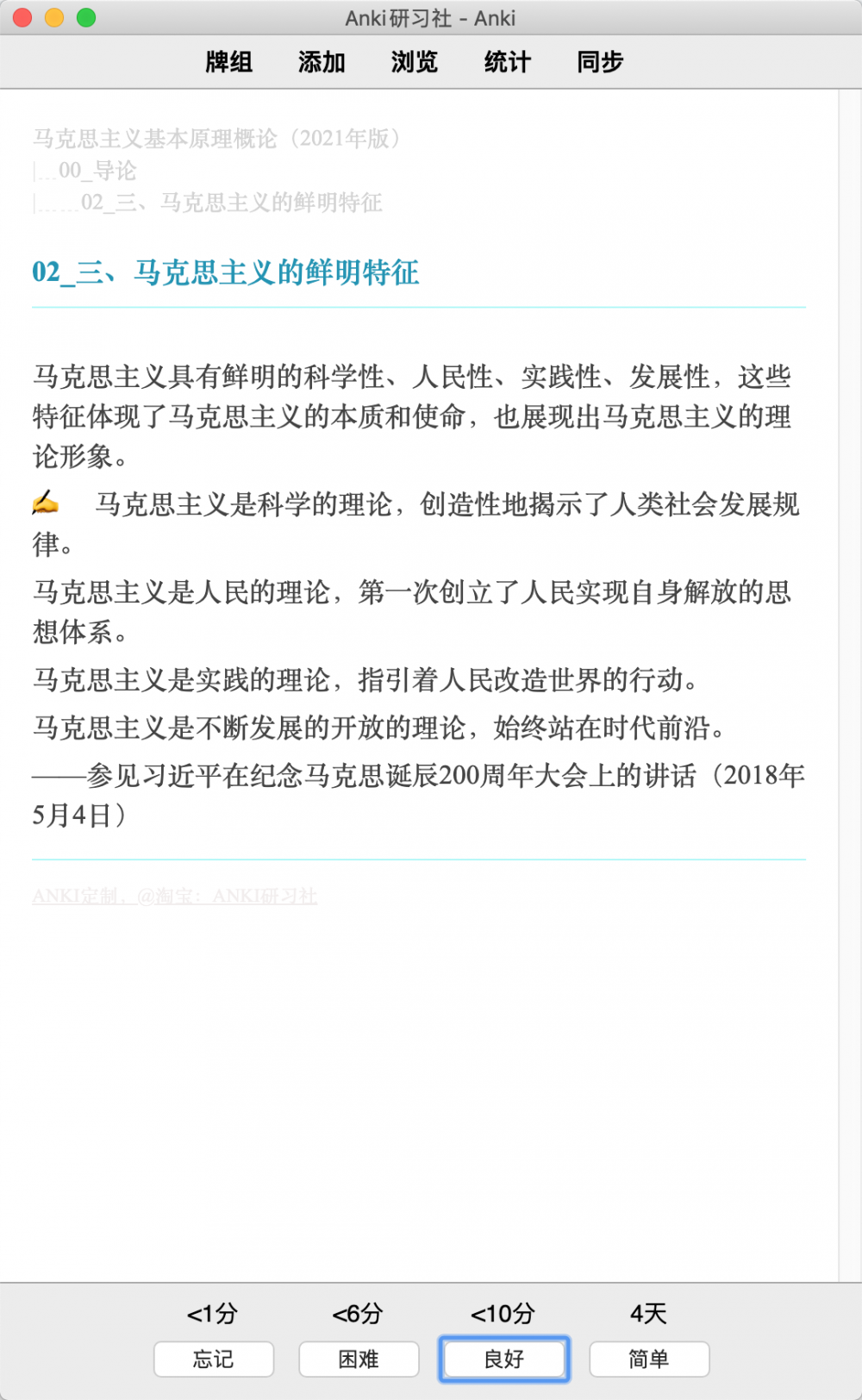This screenshot has height=1400, width=862.
Task: Open the 牌组 decks view
Action: coord(228,62)
